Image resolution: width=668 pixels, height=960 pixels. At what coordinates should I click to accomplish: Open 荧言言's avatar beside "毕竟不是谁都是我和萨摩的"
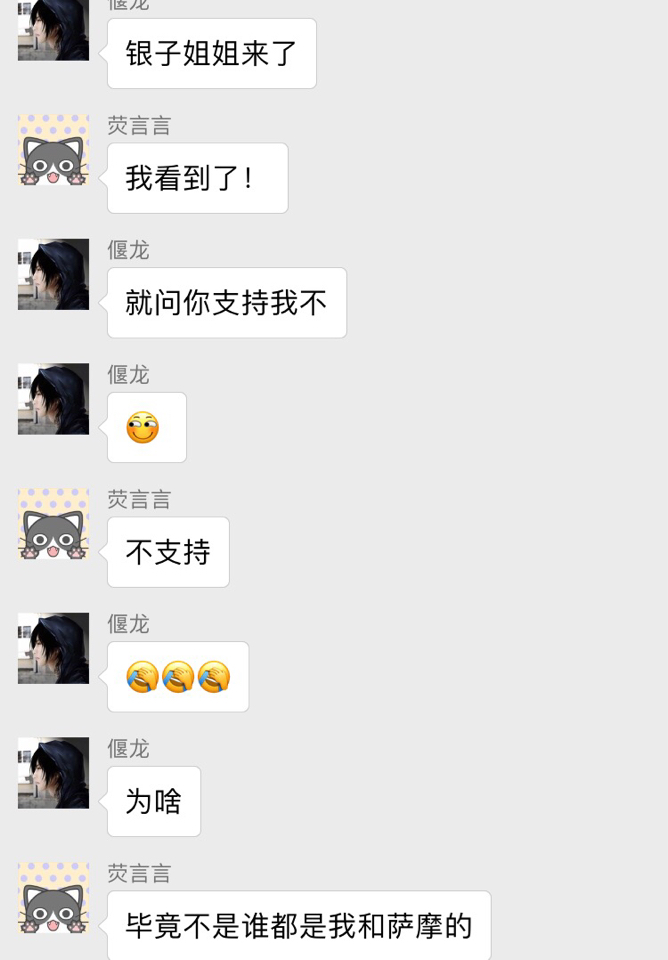click(x=53, y=898)
